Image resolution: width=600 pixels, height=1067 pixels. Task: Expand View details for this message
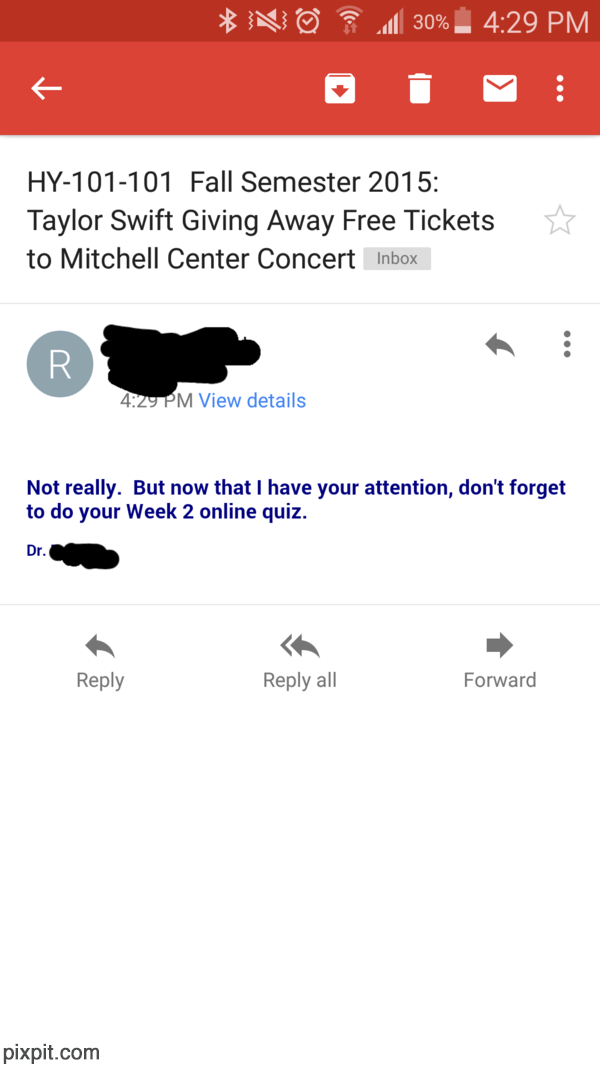coord(252,400)
